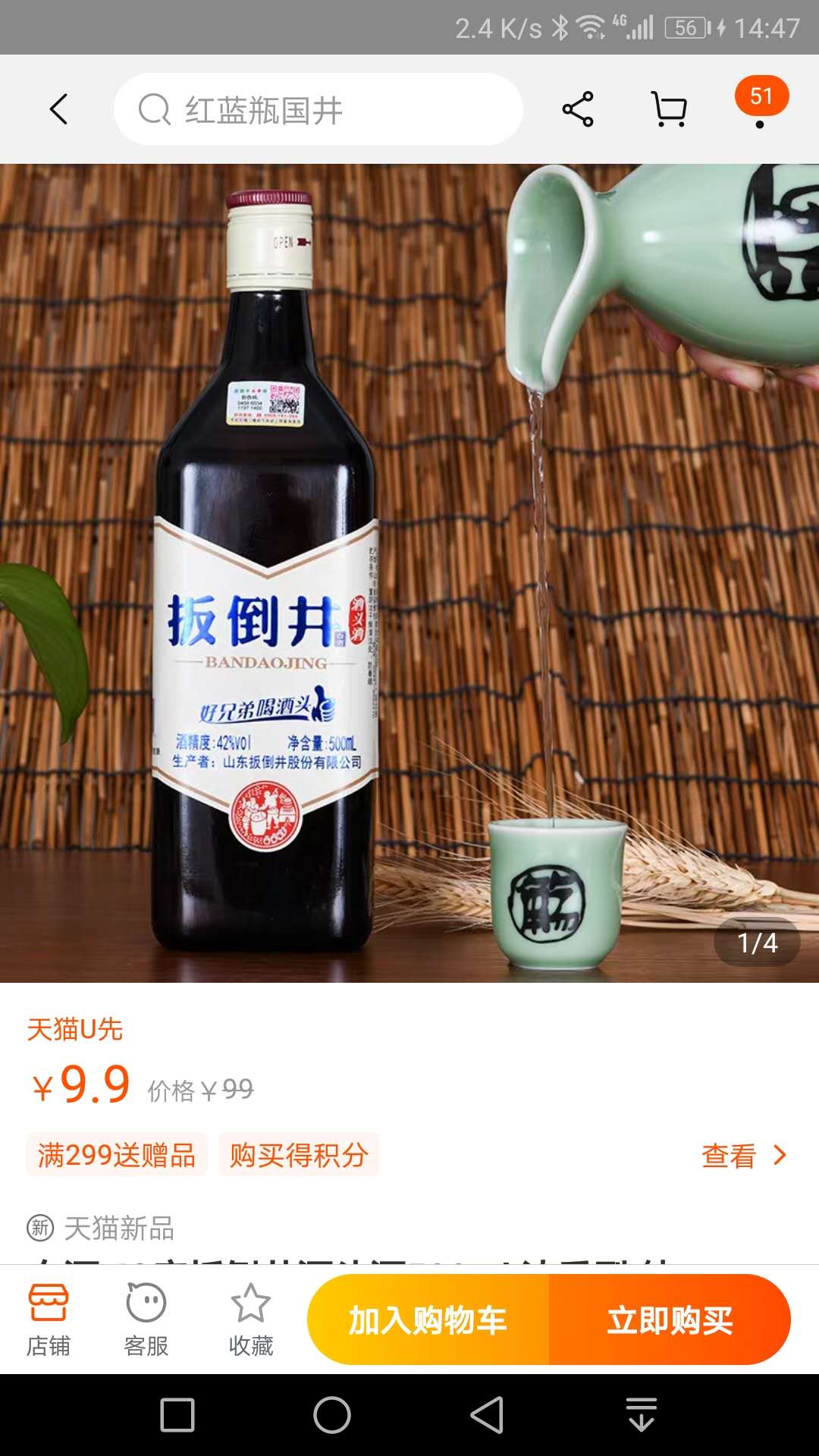Share this product
Viewport: 819px width, 1456px height.
[x=578, y=109]
